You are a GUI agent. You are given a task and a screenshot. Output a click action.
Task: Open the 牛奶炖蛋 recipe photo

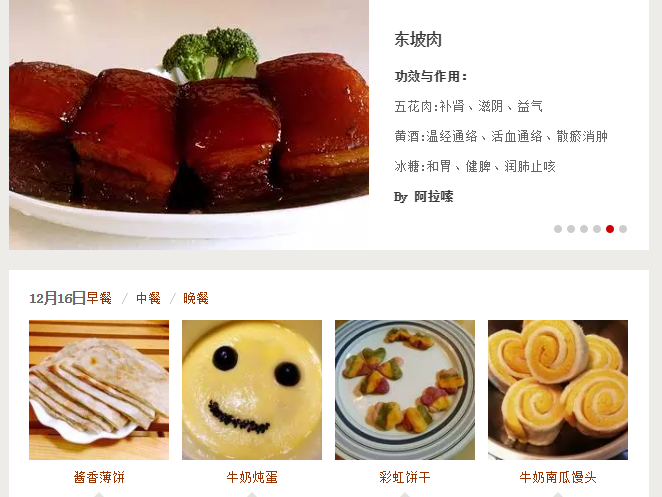pos(252,390)
